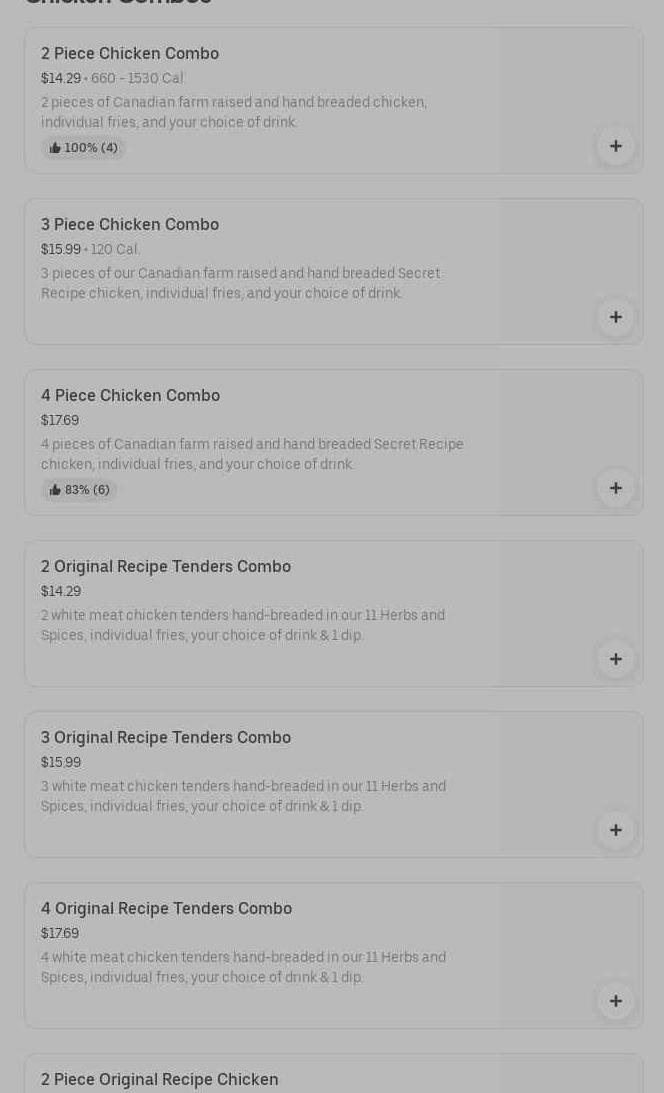Image resolution: width=664 pixels, height=1093 pixels.
Task: Add 4 Original Recipe Tenders Combo
Action: tap(615, 1001)
